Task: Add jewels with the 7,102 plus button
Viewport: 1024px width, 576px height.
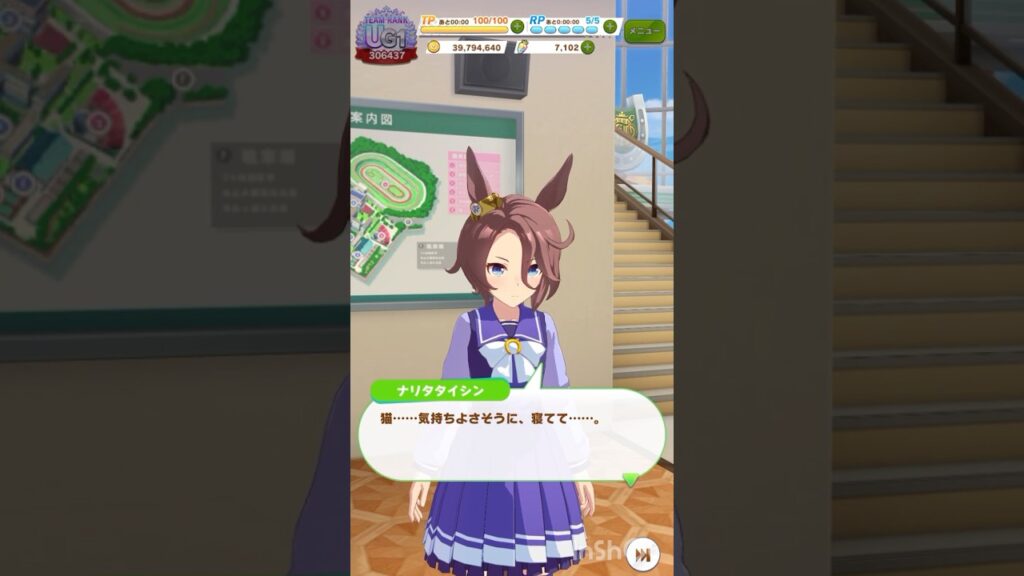Action: point(587,47)
